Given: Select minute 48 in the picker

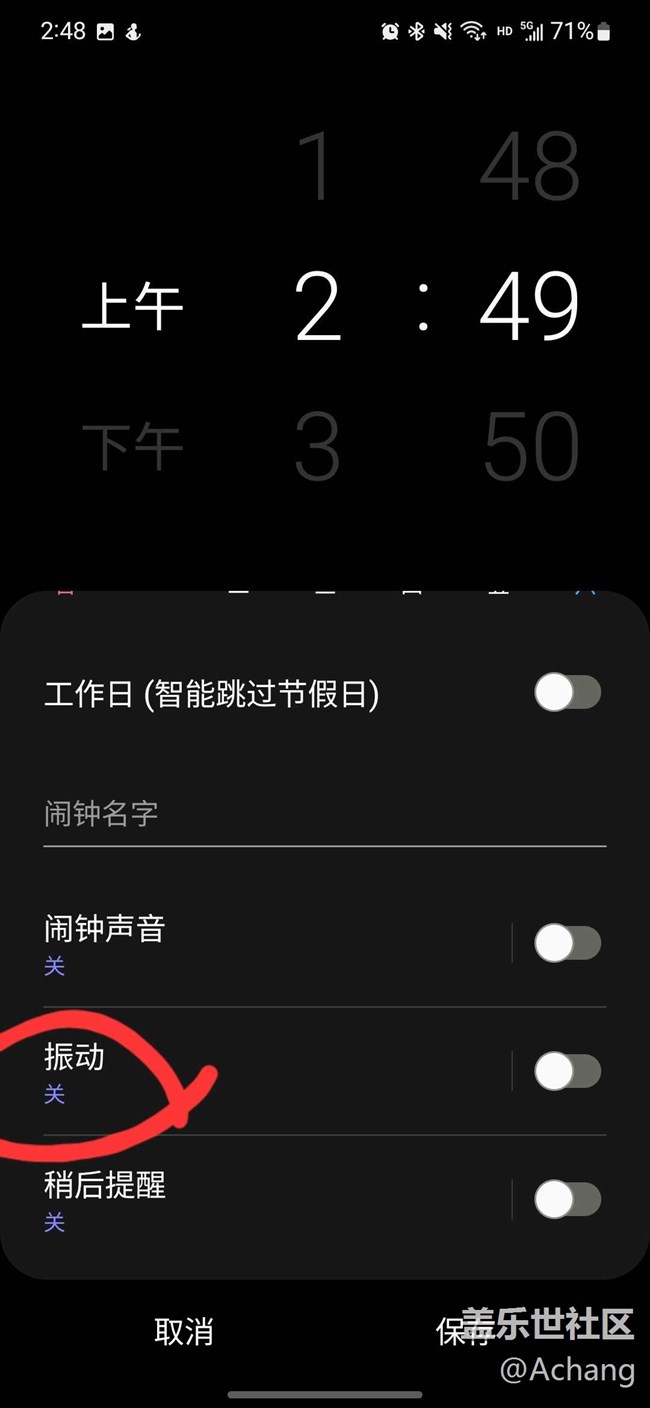Looking at the screenshot, I should point(530,165).
